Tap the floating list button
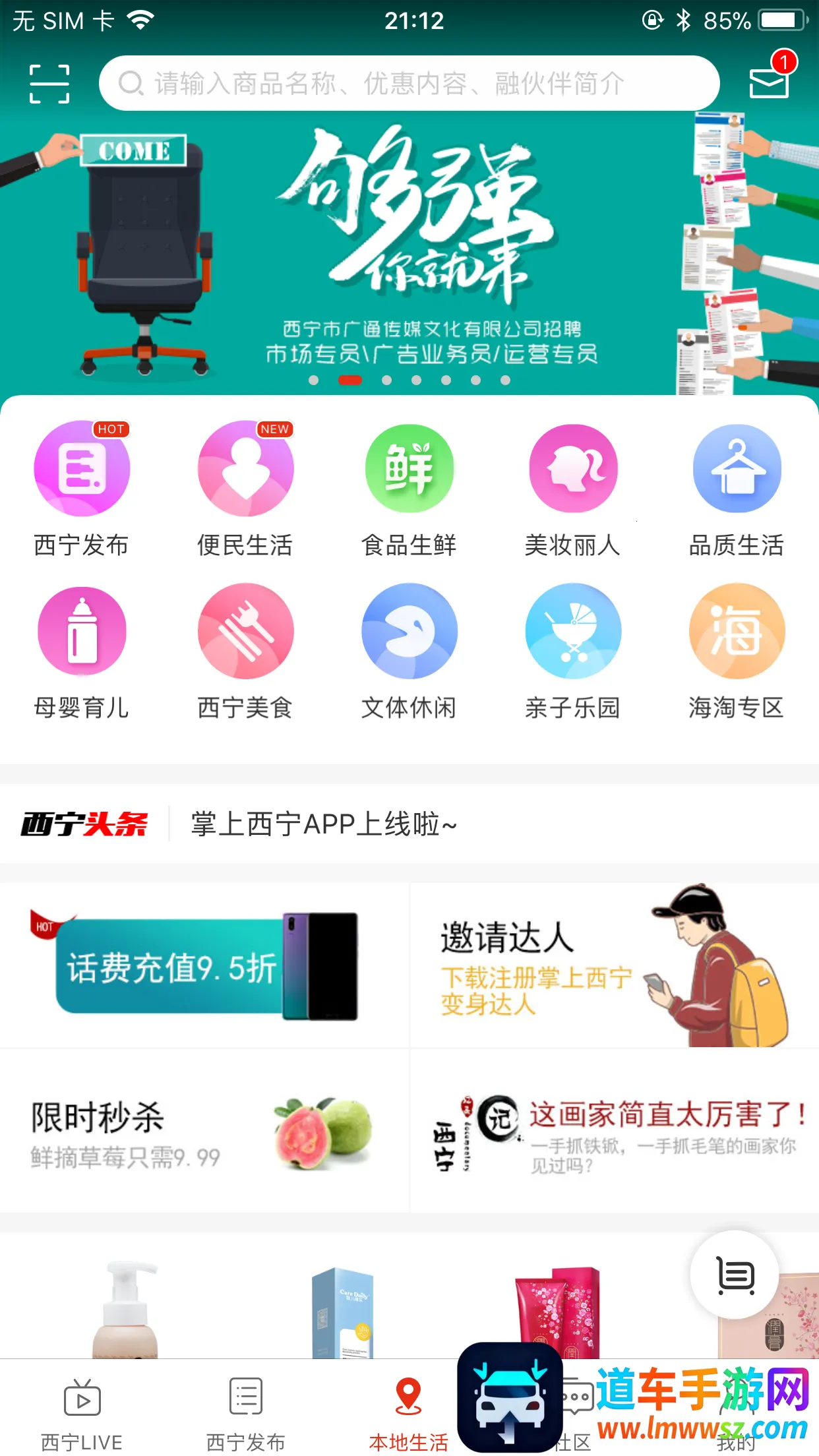819x1456 pixels. pos(735,1275)
